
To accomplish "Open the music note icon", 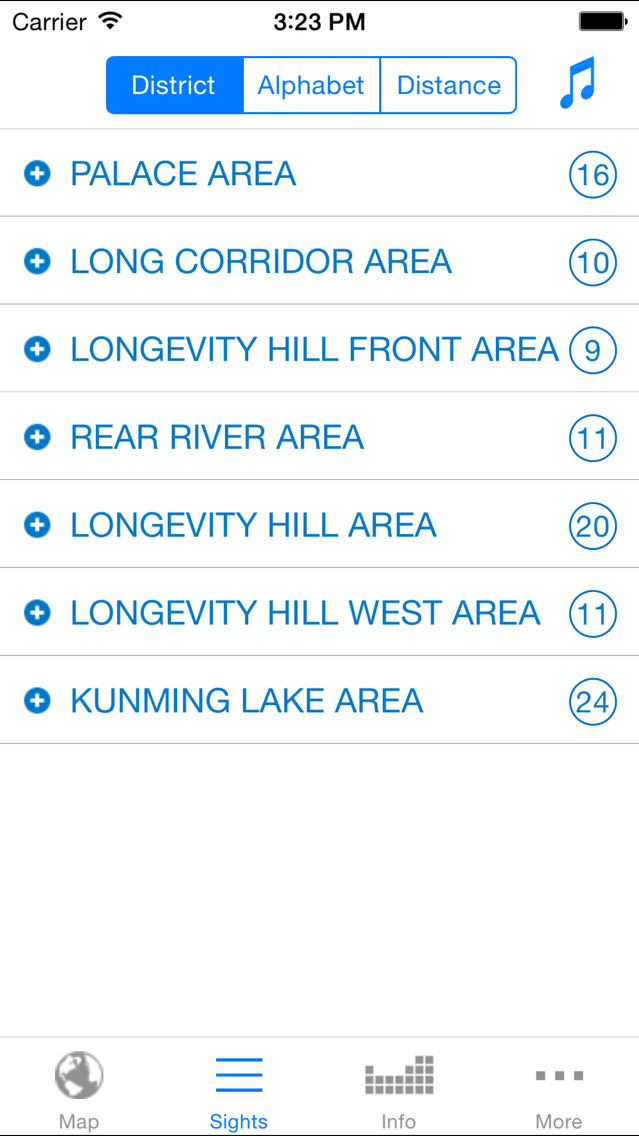I will coord(577,83).
